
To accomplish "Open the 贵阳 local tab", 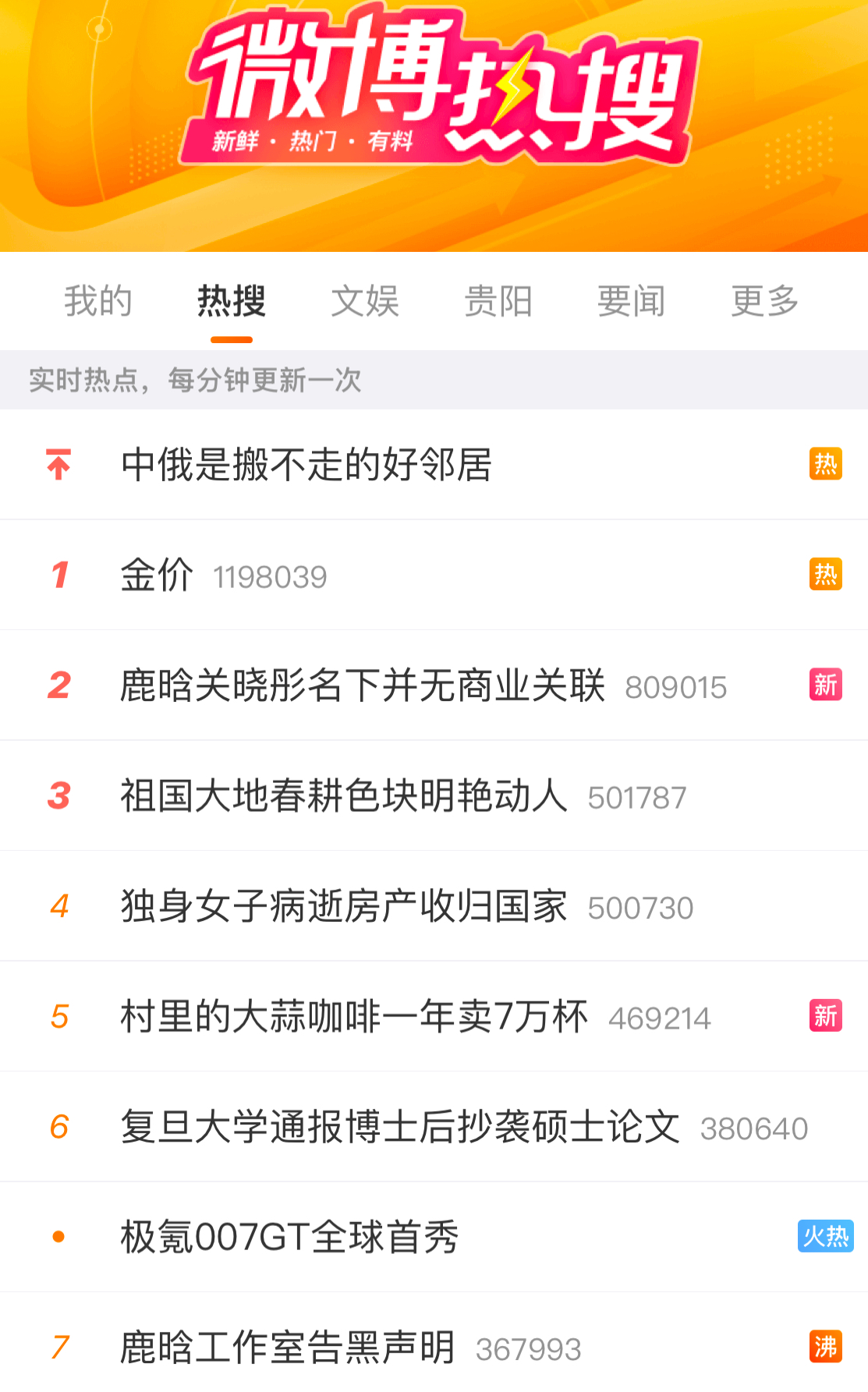I will (498, 301).
